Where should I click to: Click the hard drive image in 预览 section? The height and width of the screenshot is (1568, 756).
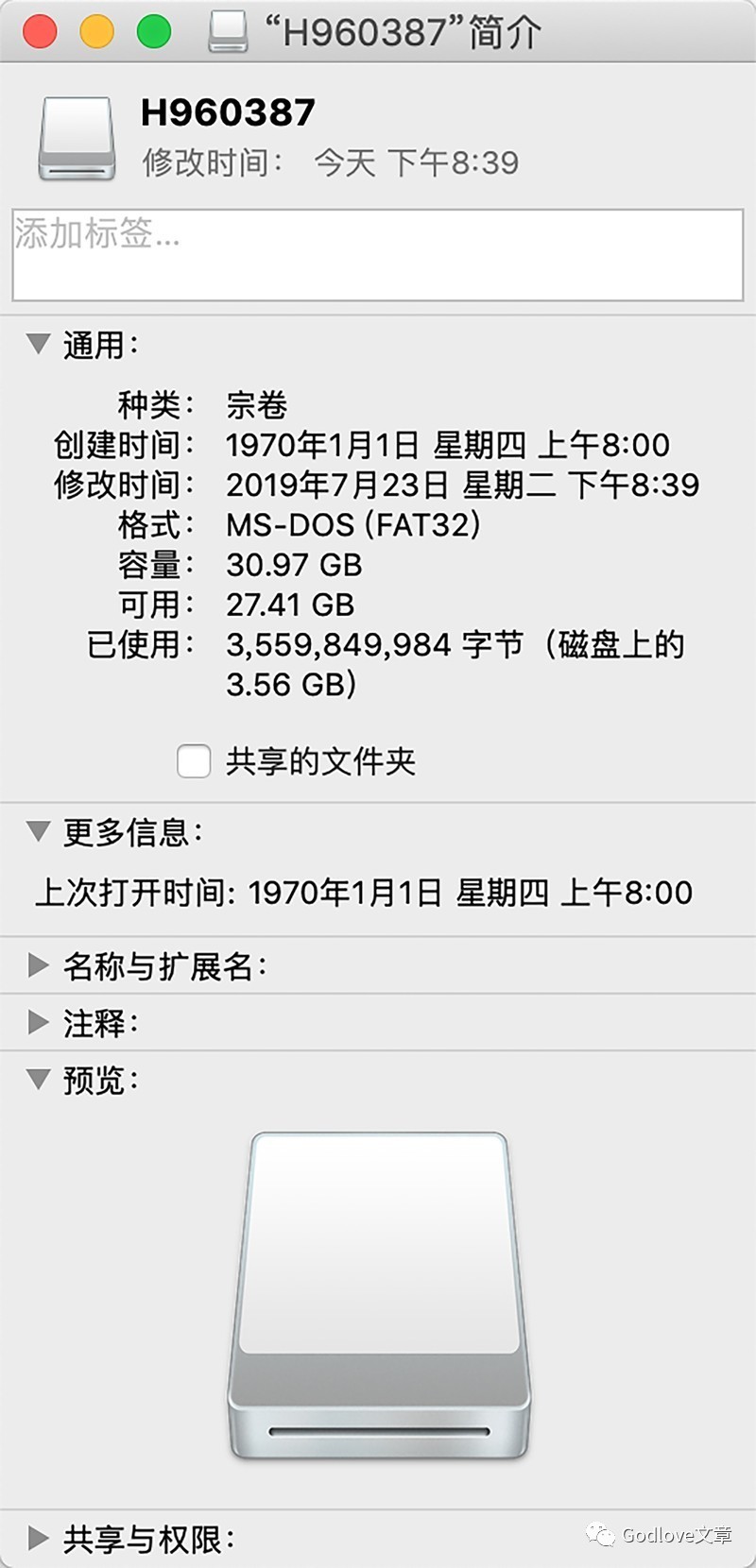click(x=377, y=1294)
